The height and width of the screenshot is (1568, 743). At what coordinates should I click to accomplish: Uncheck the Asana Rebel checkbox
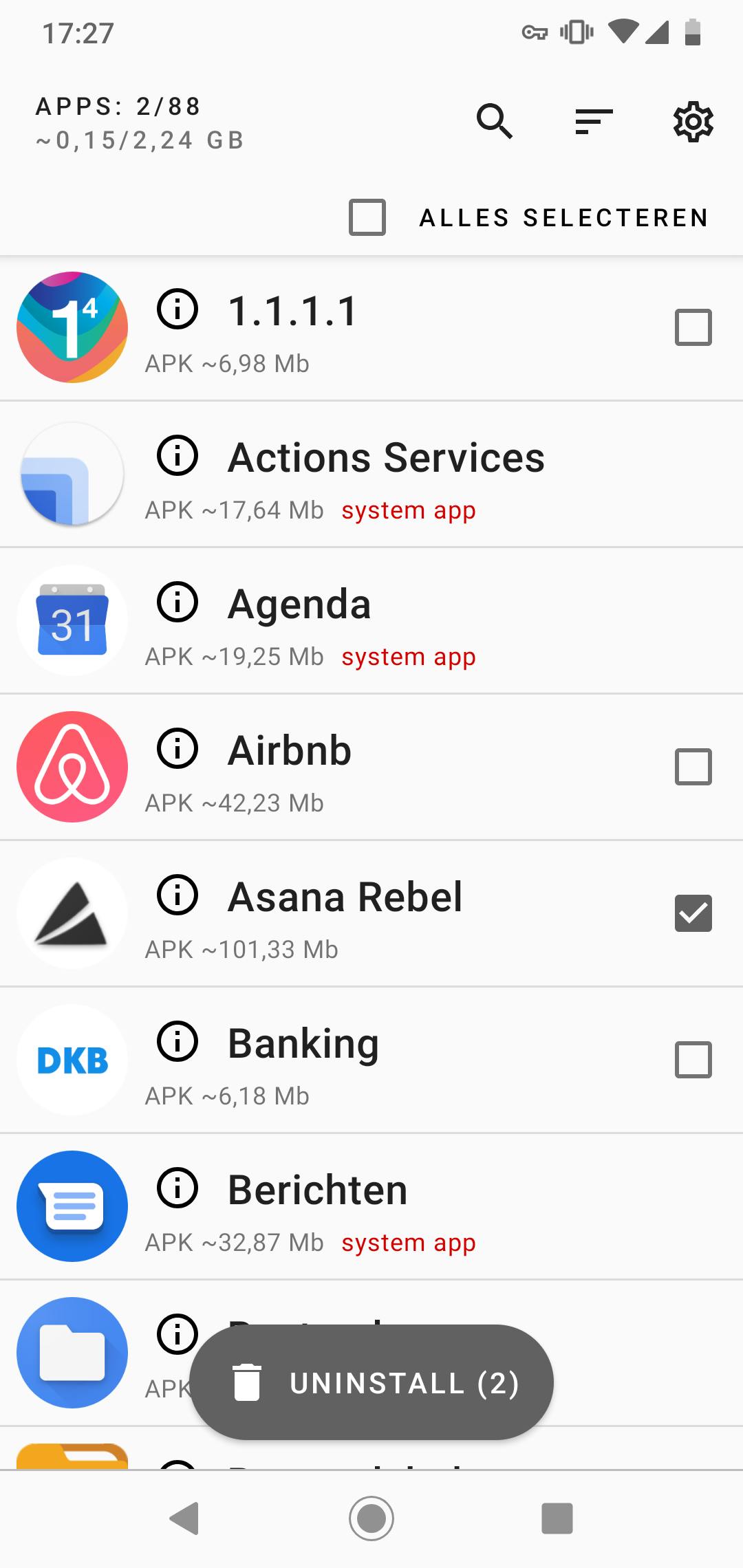(x=693, y=913)
